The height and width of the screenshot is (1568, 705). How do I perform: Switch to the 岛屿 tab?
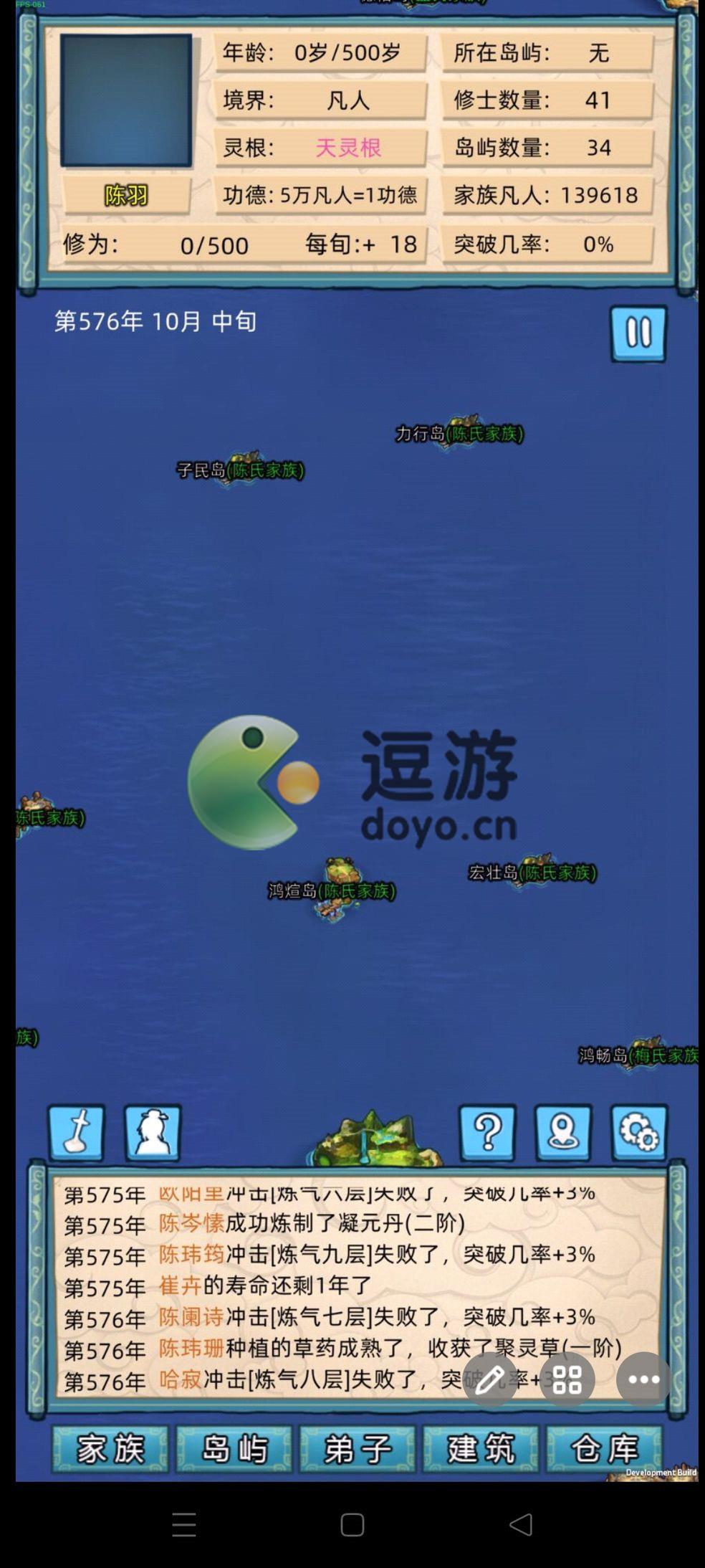(234, 1449)
